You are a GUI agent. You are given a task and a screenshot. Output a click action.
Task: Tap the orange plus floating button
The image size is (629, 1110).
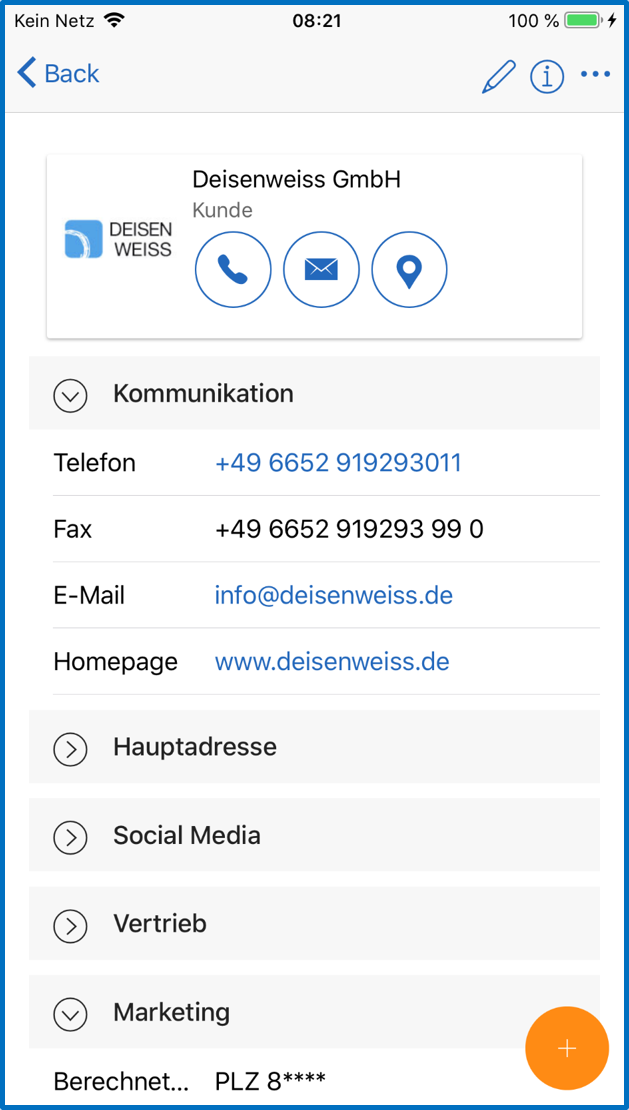pyautogui.click(x=566, y=1048)
